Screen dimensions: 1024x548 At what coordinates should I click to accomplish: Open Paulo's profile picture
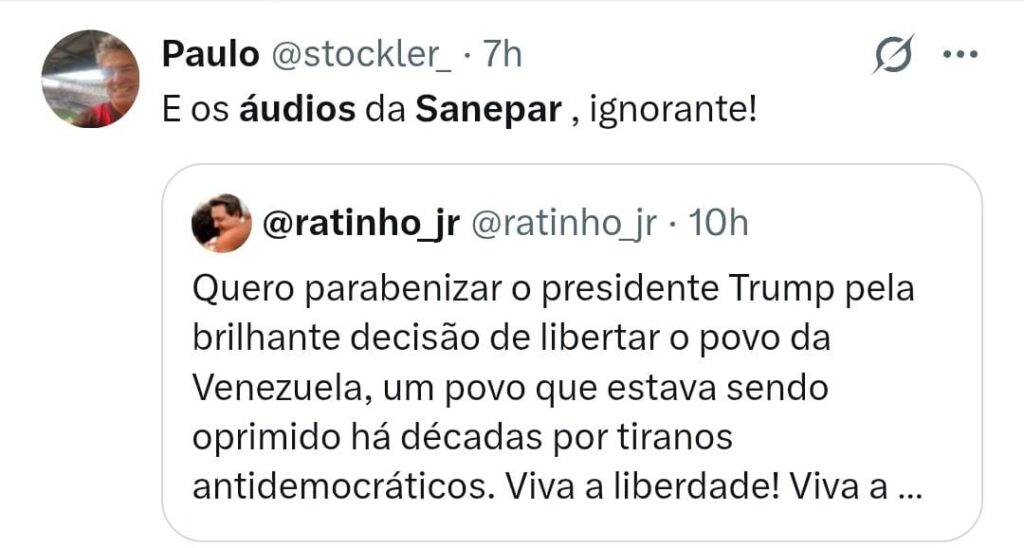pos(90,79)
